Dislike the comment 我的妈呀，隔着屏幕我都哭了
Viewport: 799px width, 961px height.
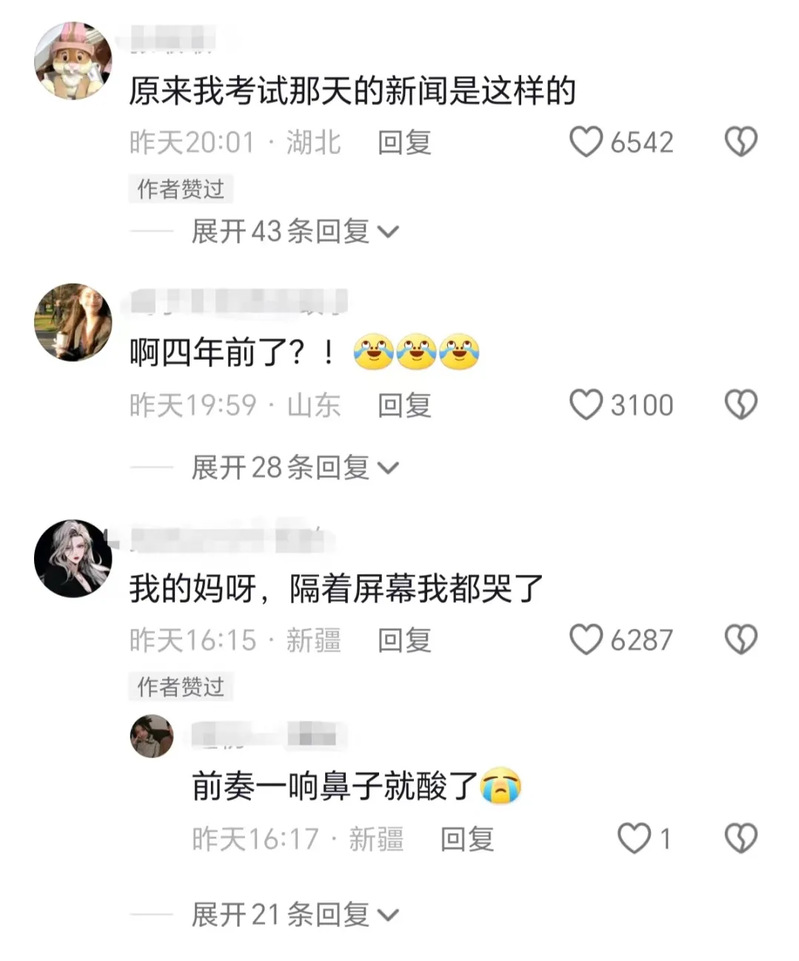point(740,639)
